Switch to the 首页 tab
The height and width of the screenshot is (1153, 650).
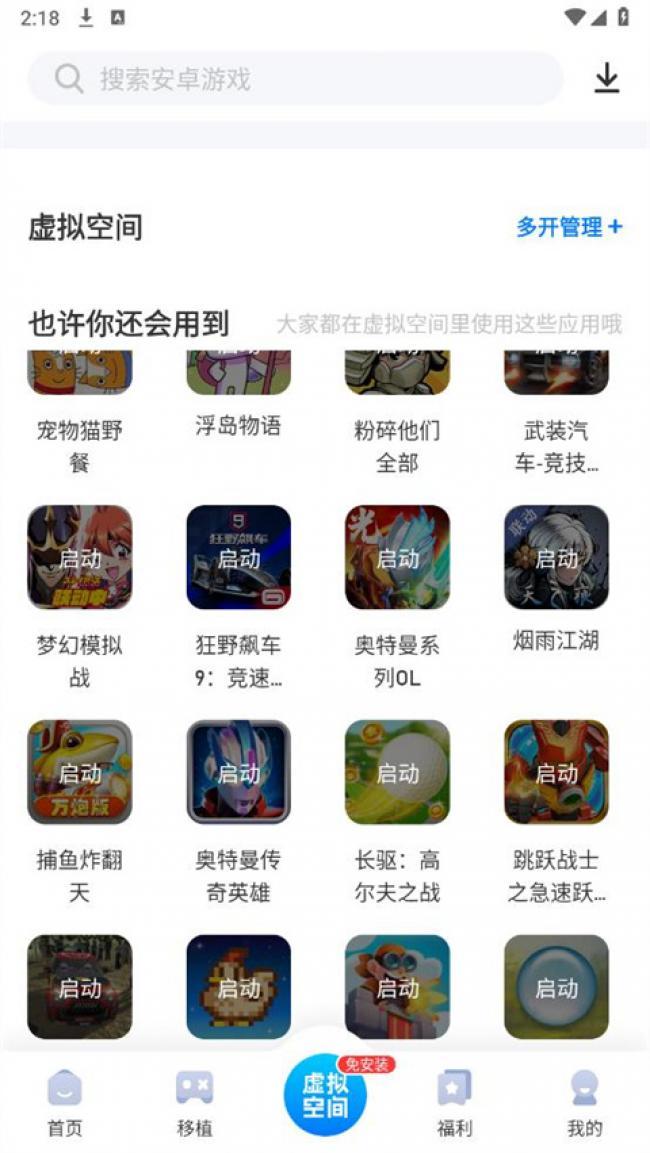[x=65, y=1102]
